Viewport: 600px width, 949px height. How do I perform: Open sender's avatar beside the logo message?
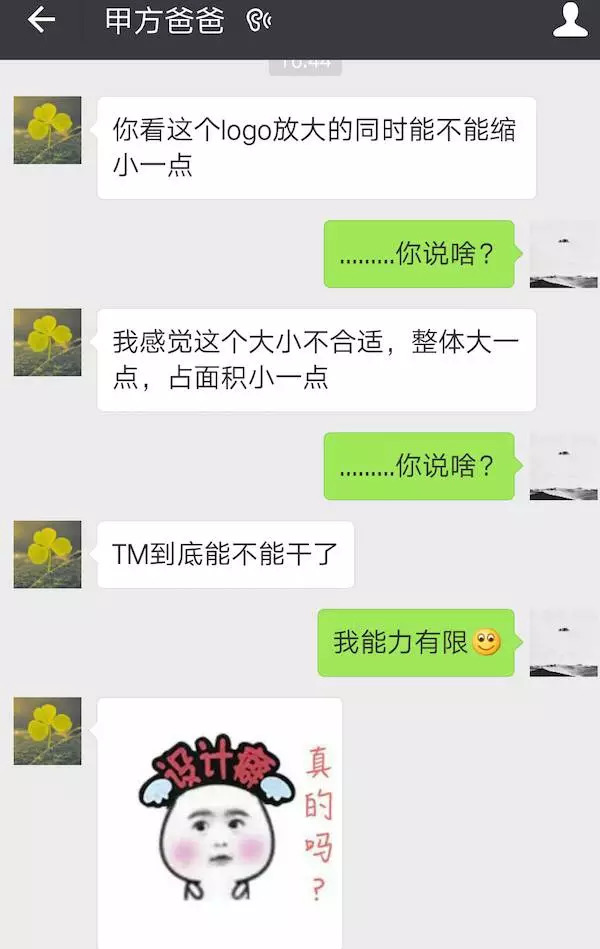47,130
